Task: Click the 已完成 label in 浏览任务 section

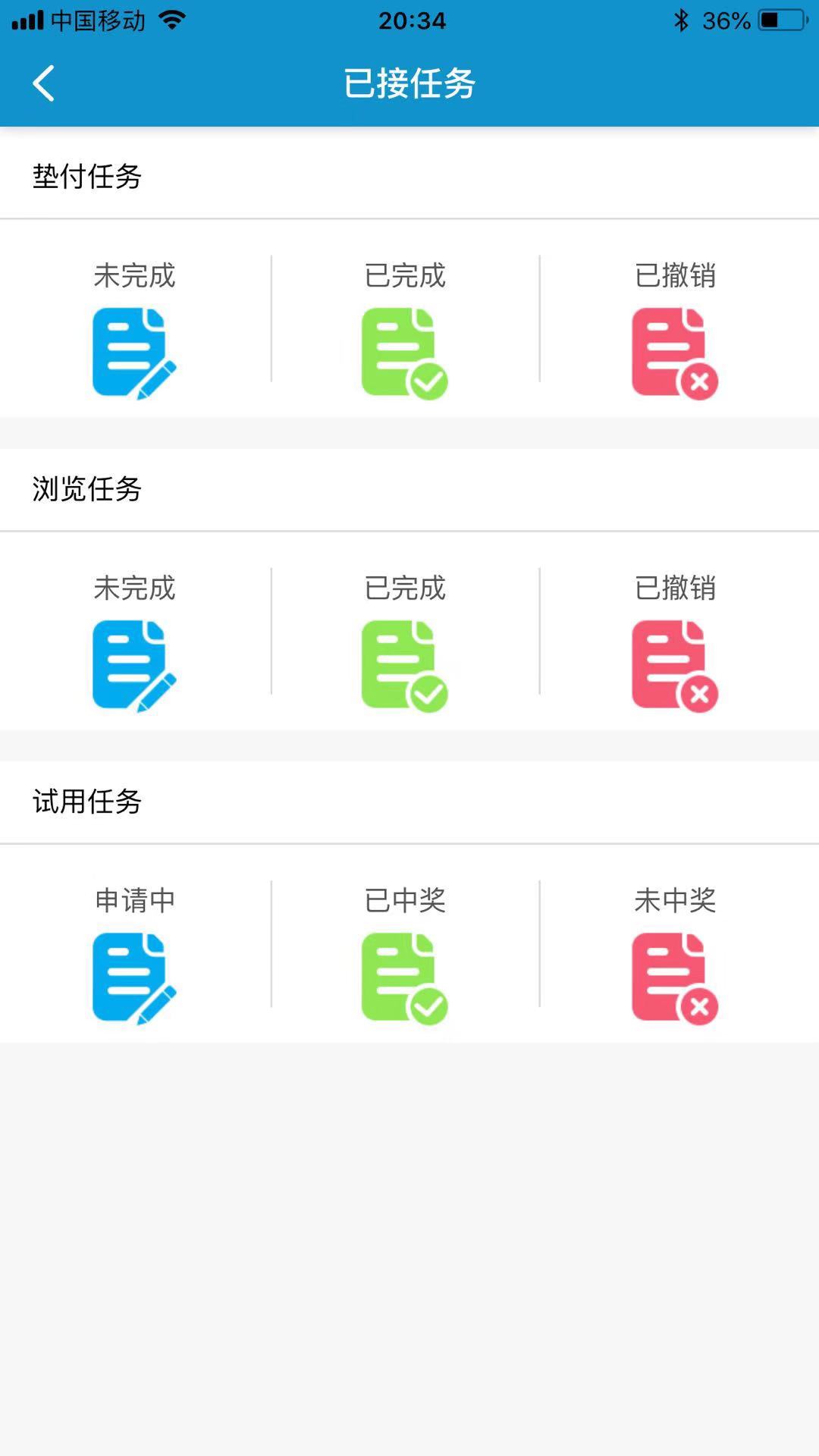Action: coord(404,589)
